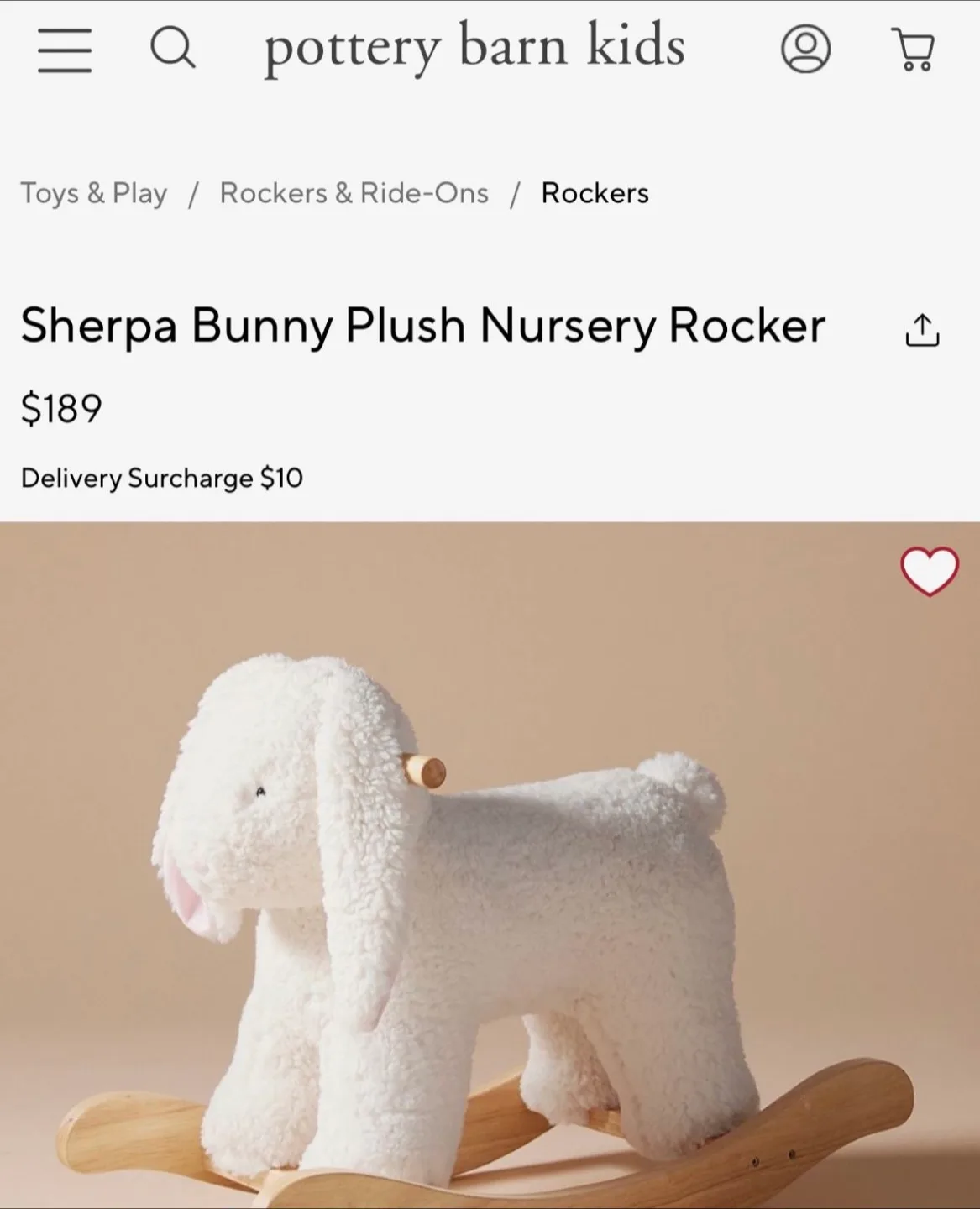Favorite the rocker with the heart icon
The height and width of the screenshot is (1209, 980).
928,570
